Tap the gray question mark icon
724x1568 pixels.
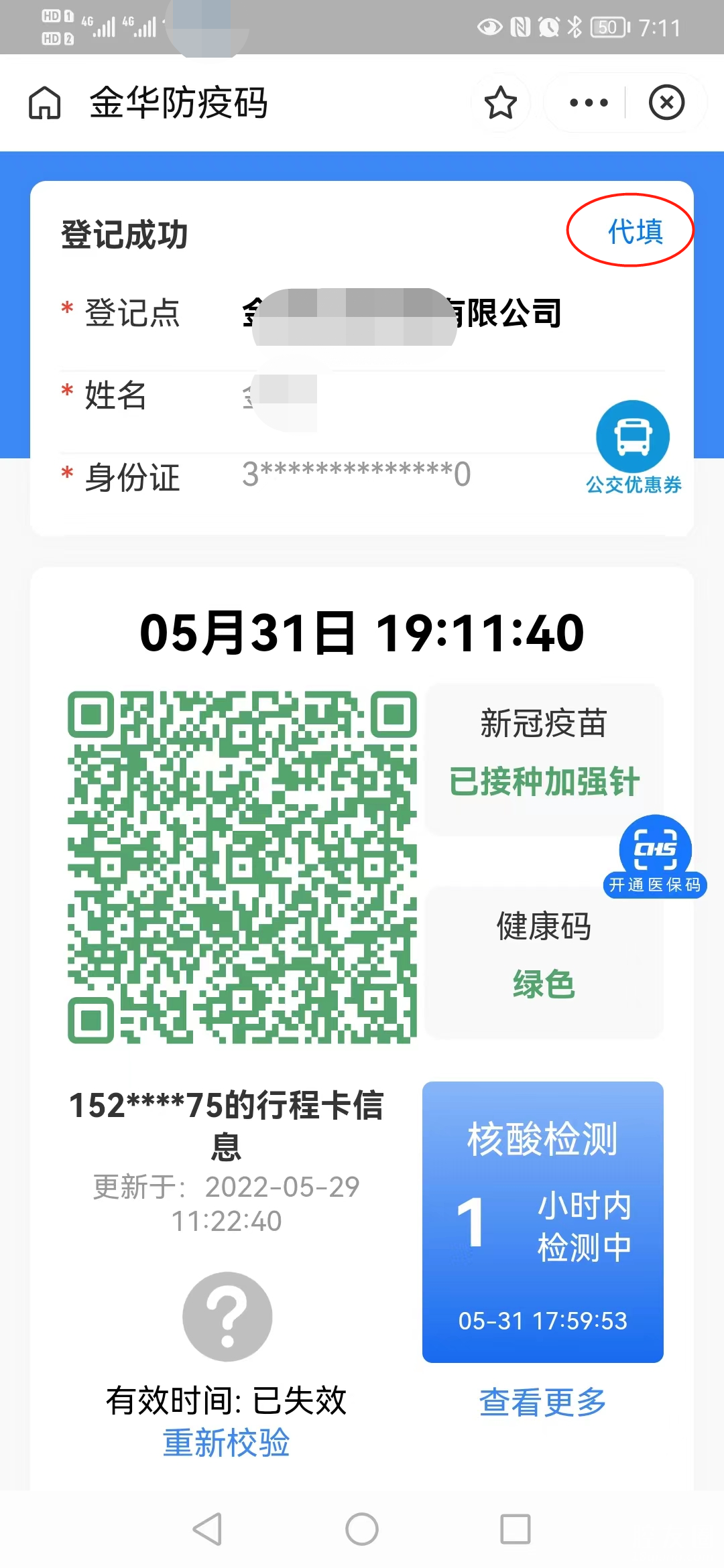[x=227, y=1316]
